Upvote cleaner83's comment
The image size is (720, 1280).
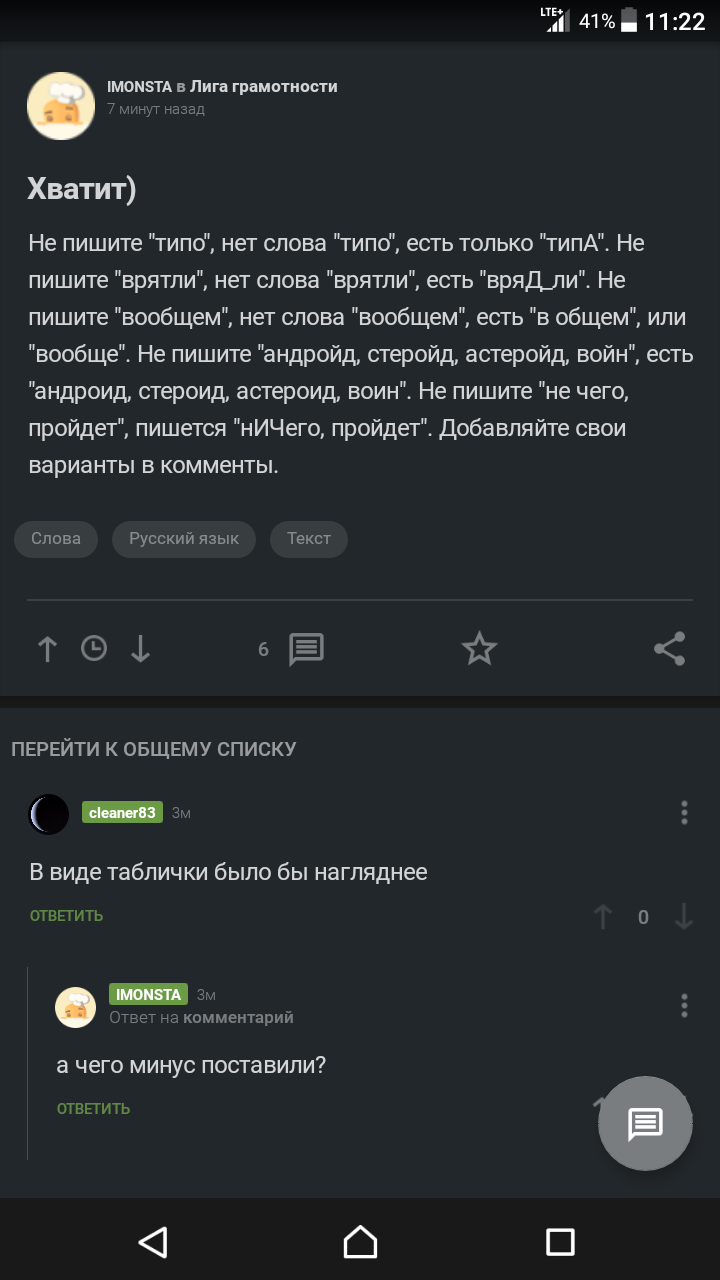(x=603, y=917)
